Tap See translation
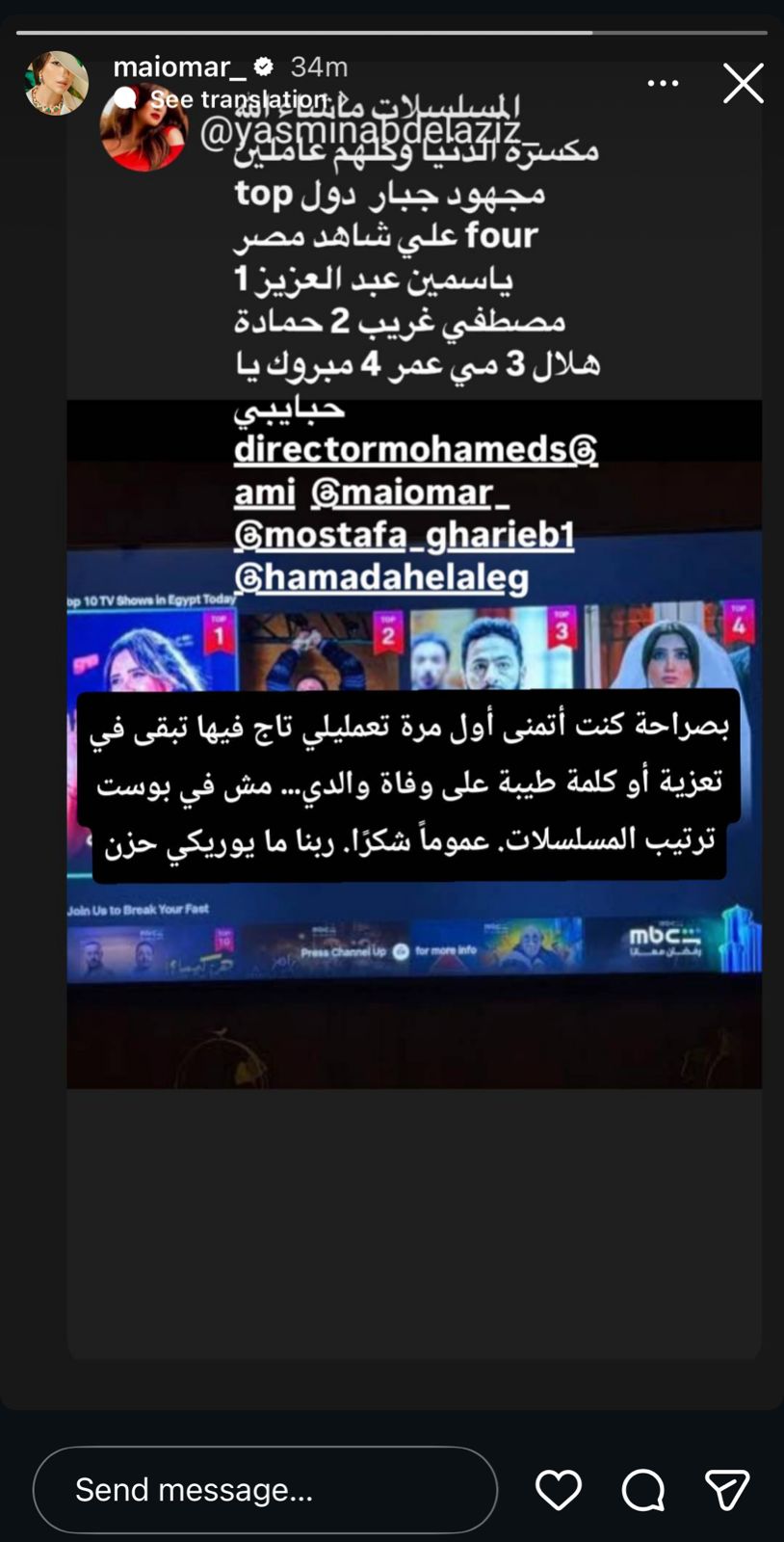The image size is (784, 1542). 238,99
